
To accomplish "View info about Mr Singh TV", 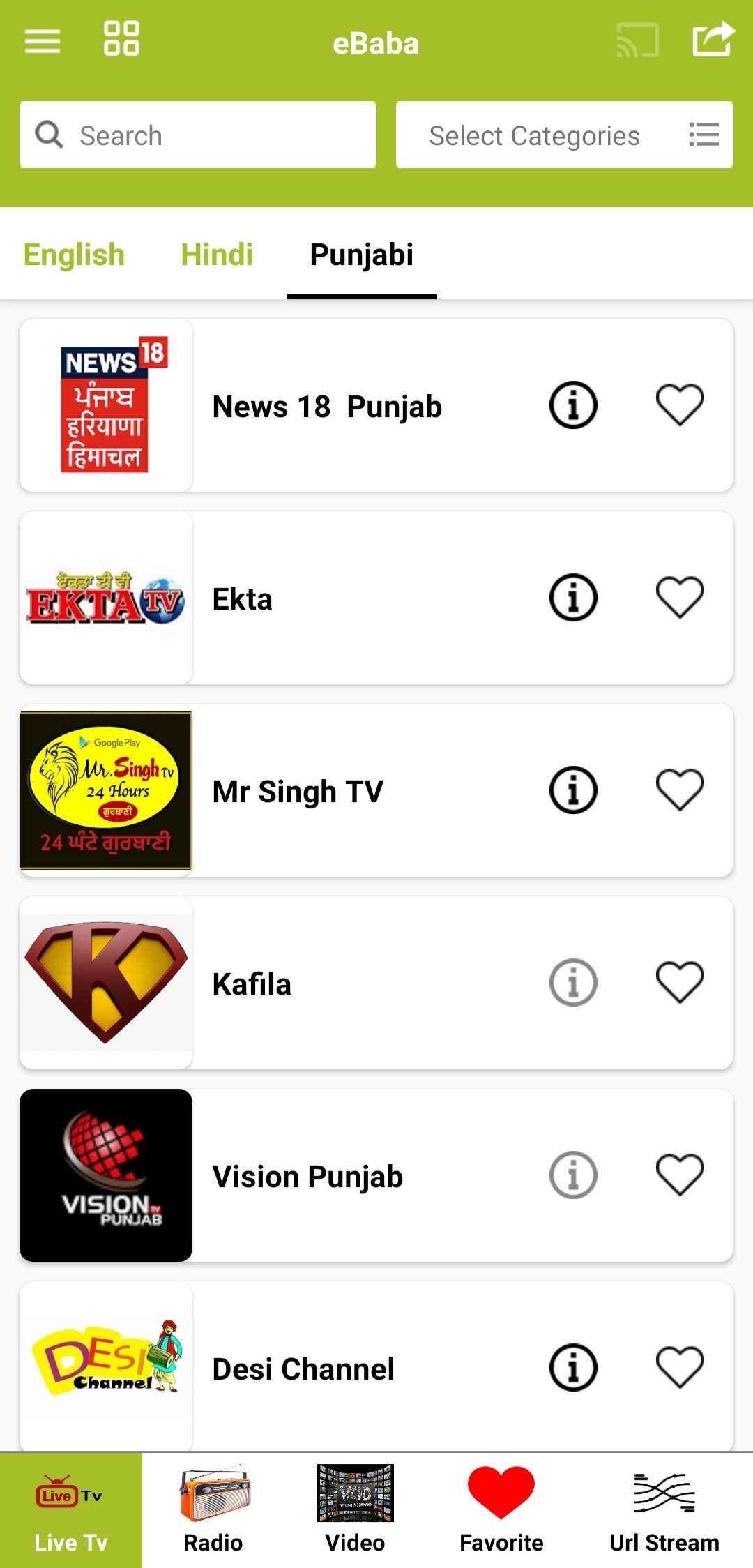I will (x=573, y=790).
